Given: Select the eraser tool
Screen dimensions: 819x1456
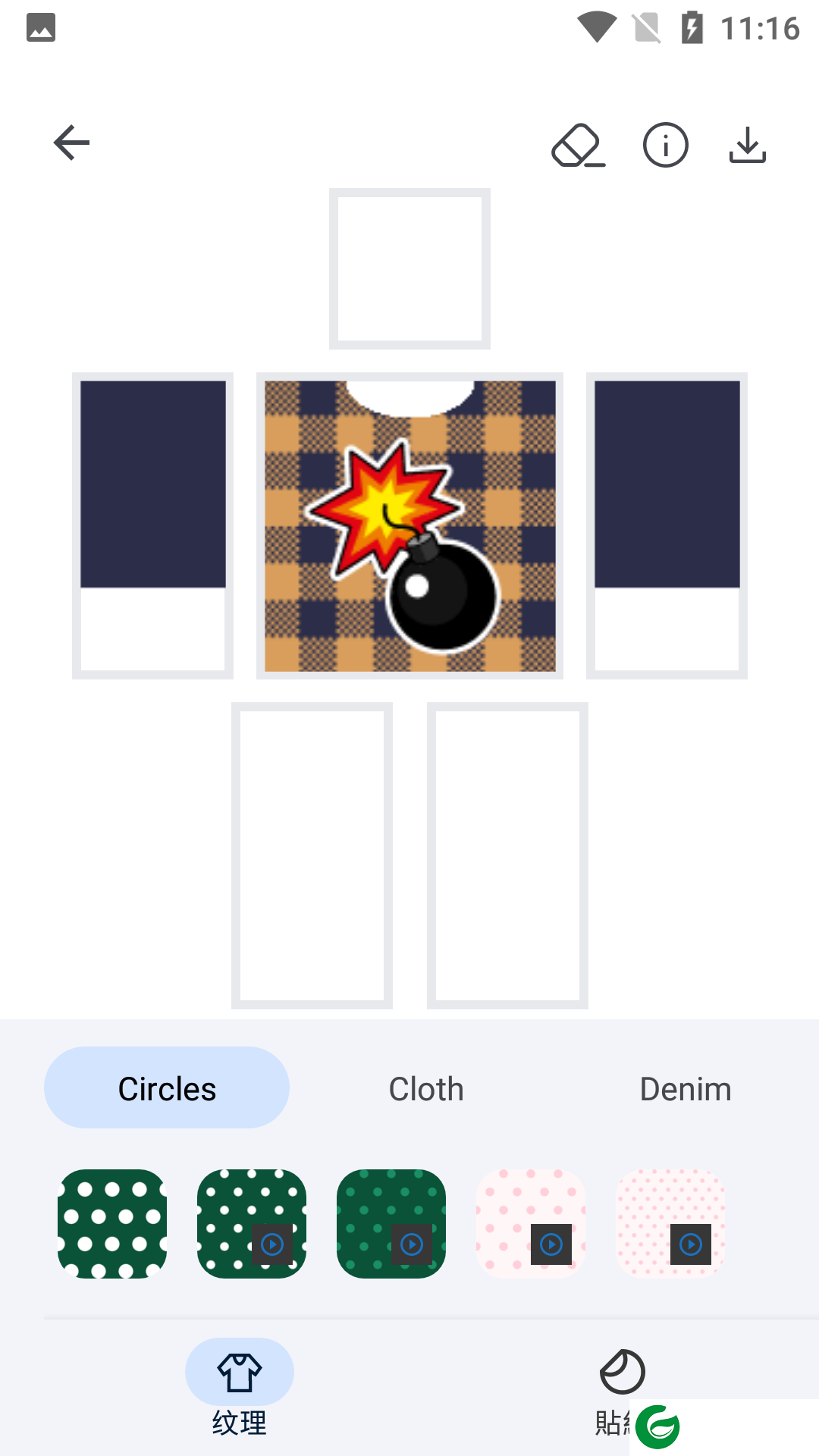Looking at the screenshot, I should tap(578, 145).
